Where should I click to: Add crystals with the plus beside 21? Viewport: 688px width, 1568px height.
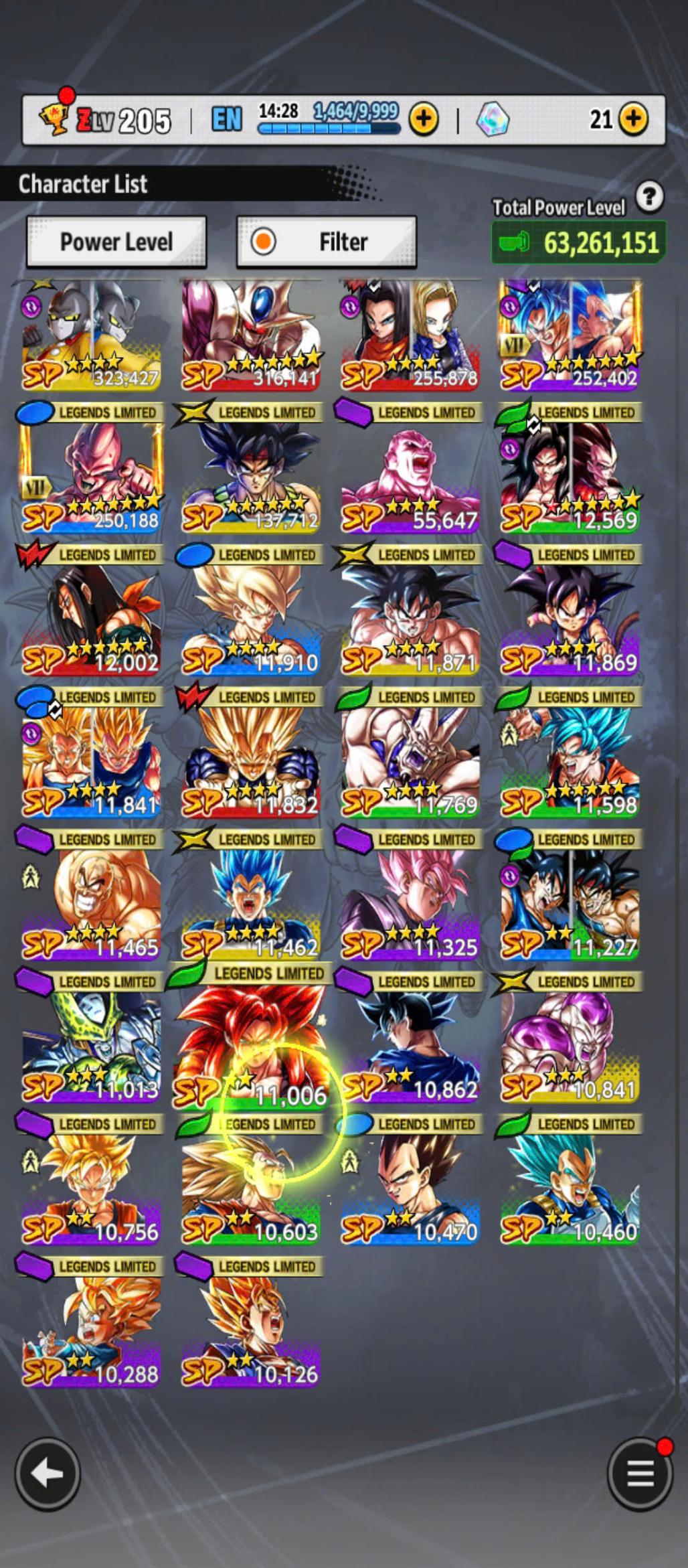[633, 119]
